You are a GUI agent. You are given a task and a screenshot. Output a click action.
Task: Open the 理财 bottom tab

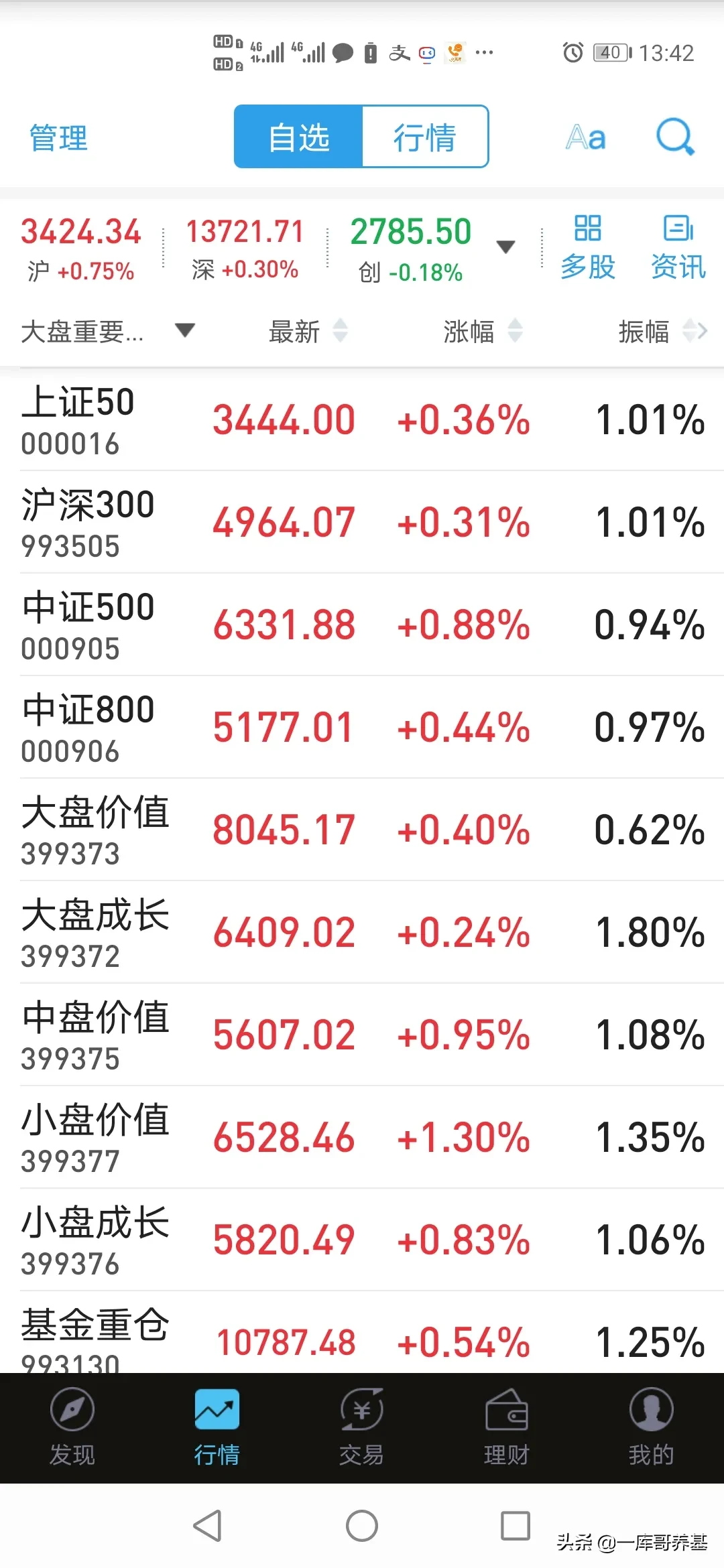pos(507,1427)
